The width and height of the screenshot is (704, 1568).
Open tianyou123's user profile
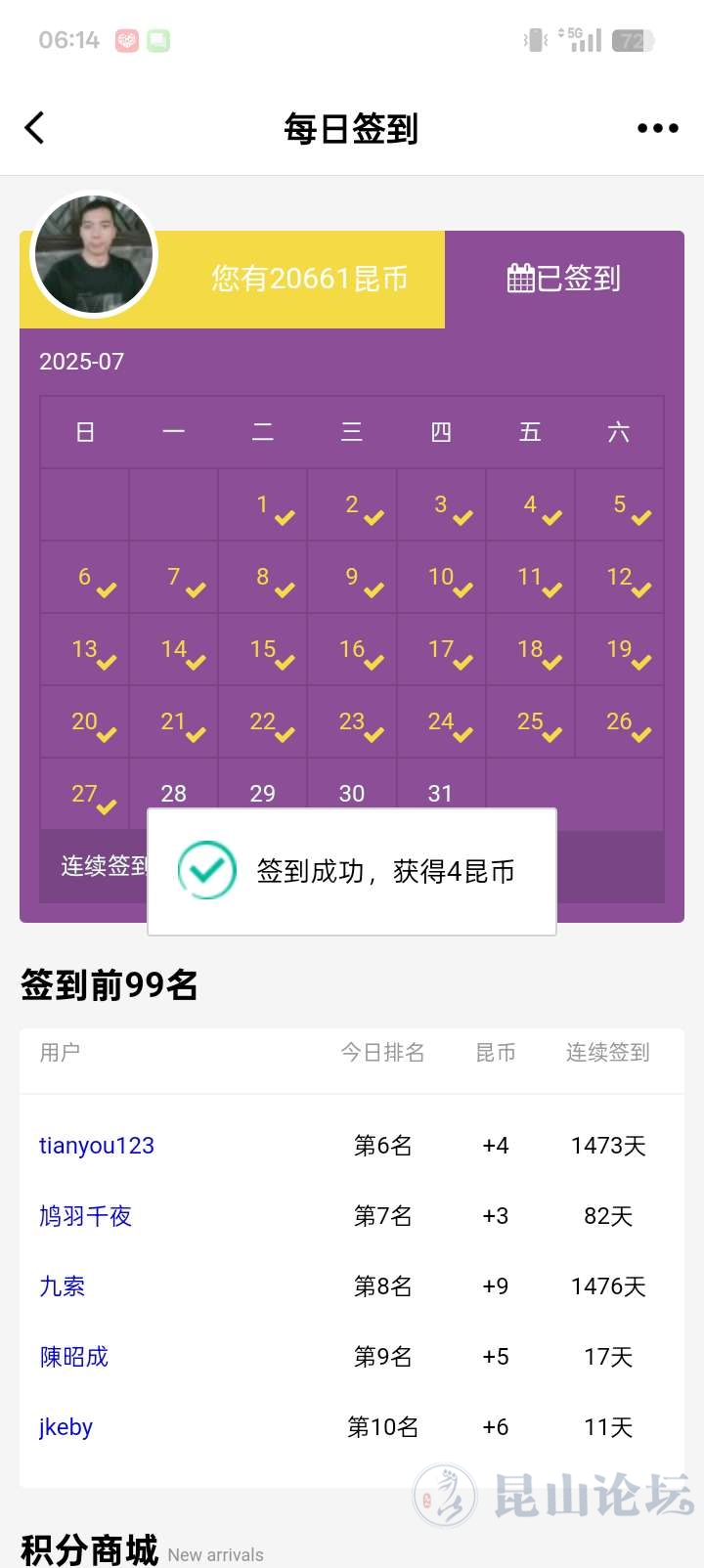click(97, 1146)
